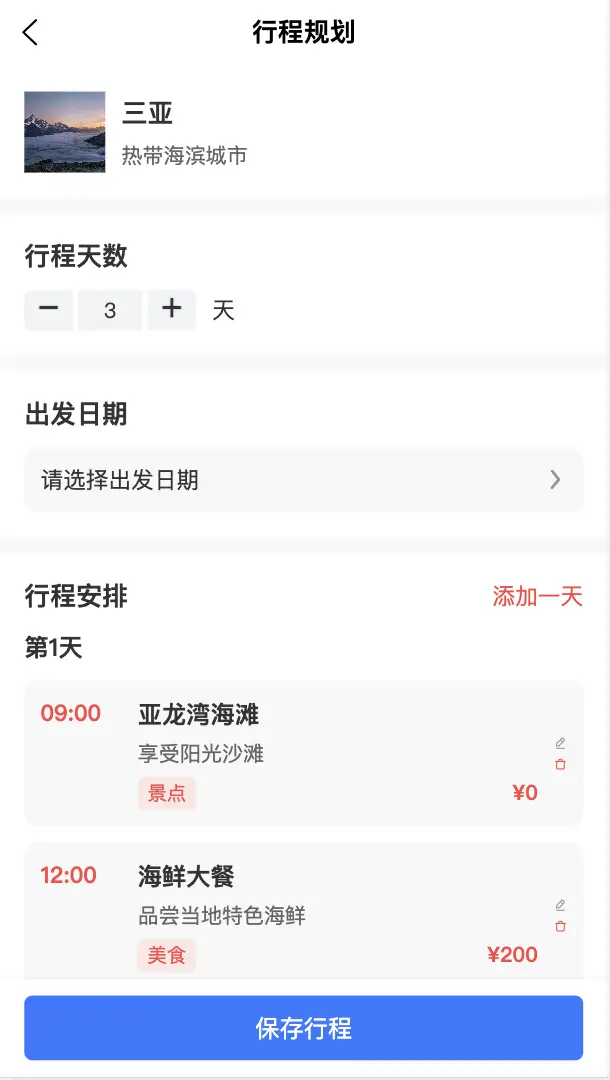The image size is (610, 1080).
Task: Edit the 海鲜大餐 itinerary item
Action: (x=560, y=905)
